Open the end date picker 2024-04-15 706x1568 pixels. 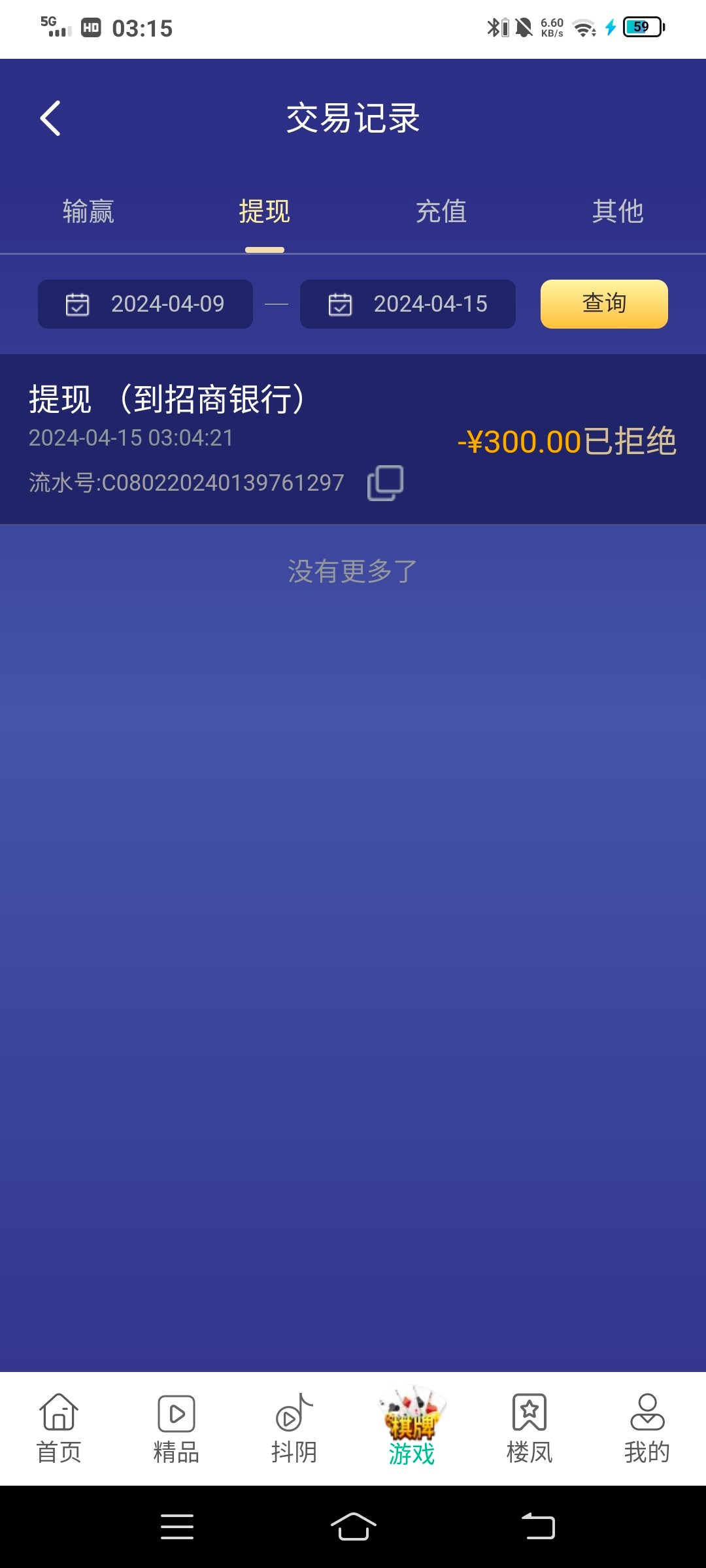click(431, 303)
